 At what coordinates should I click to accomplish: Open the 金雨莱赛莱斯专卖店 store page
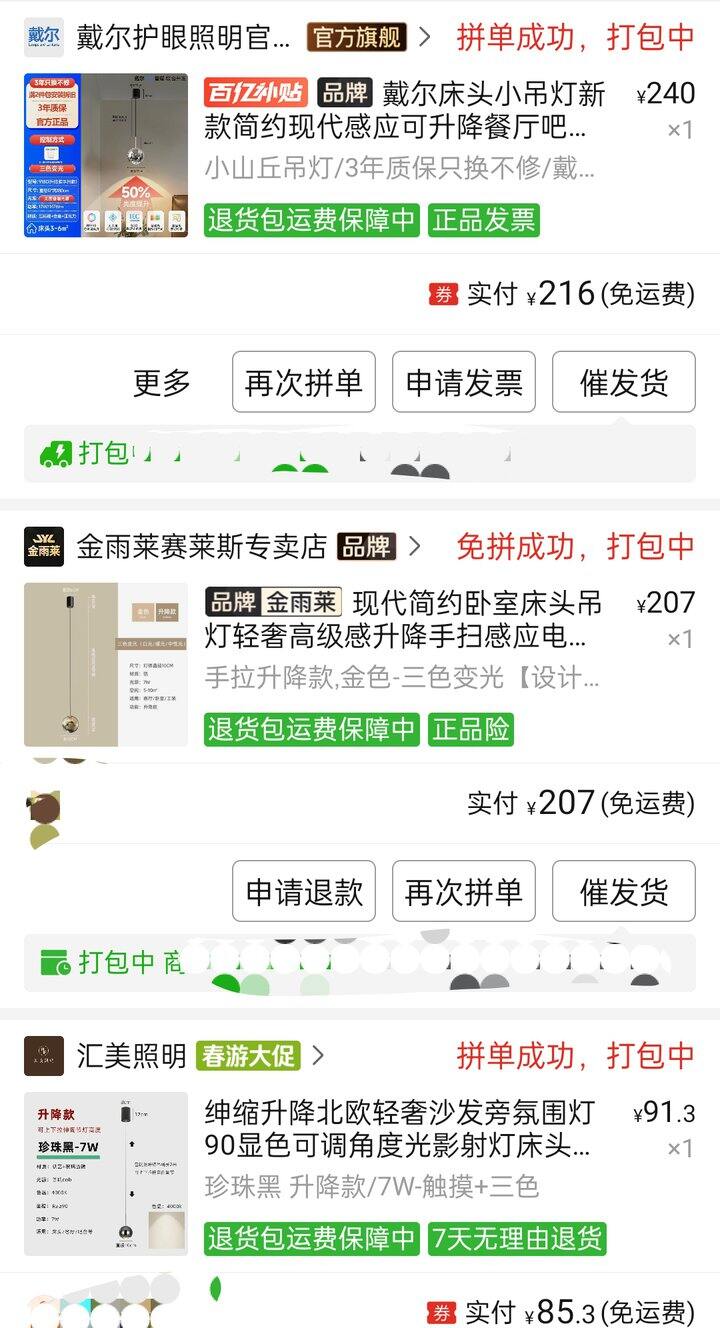tap(201, 547)
